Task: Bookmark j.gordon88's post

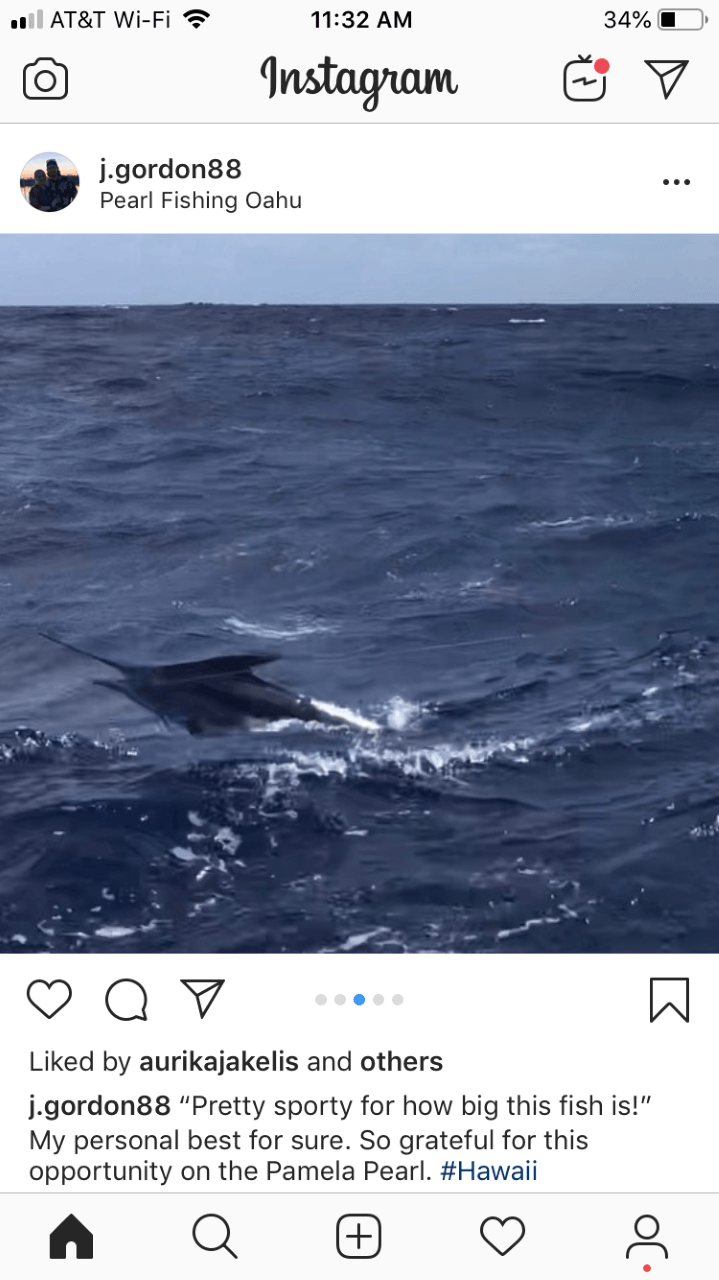Action: tap(669, 999)
